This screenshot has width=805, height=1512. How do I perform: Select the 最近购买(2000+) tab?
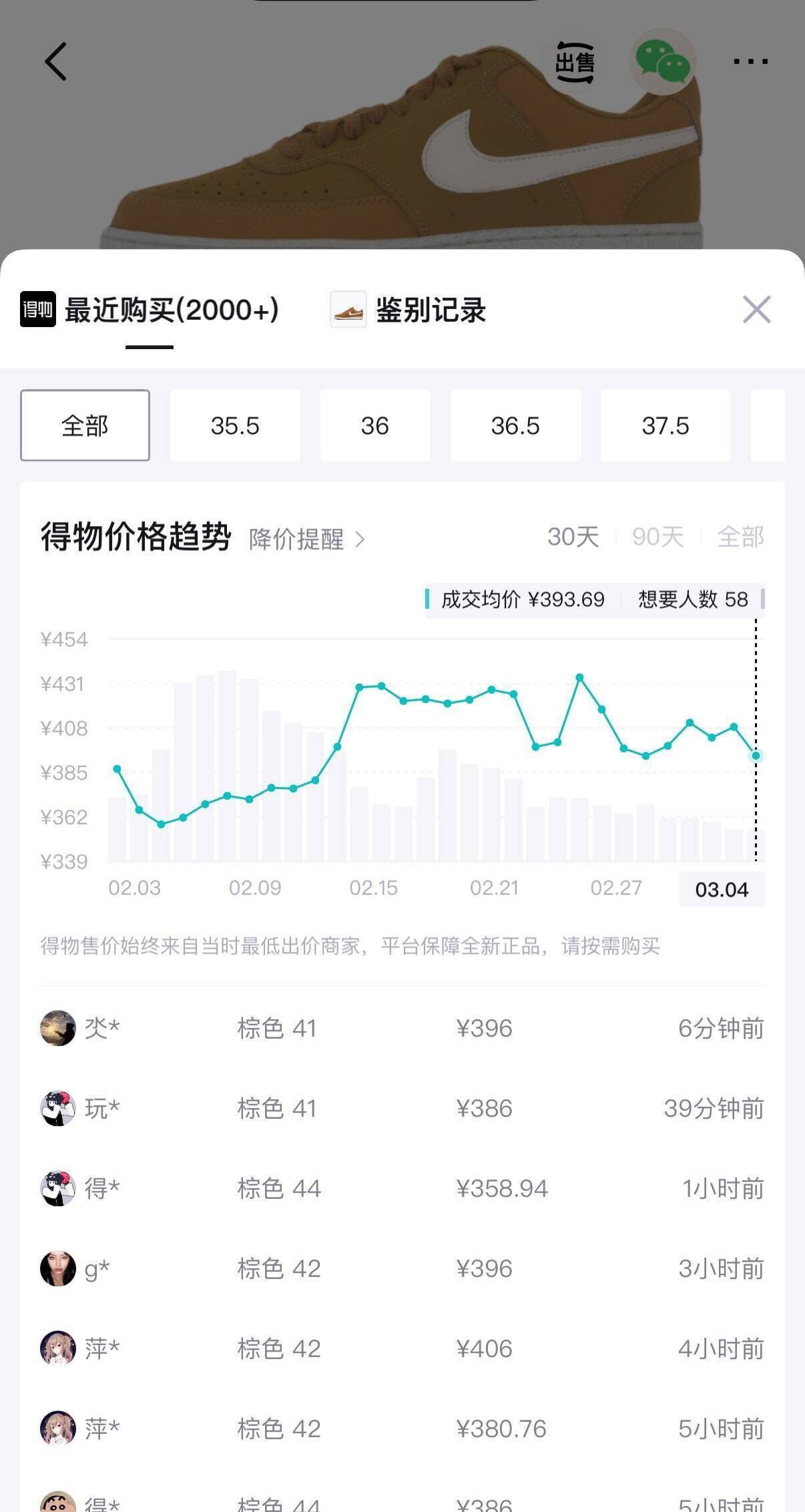click(150, 310)
